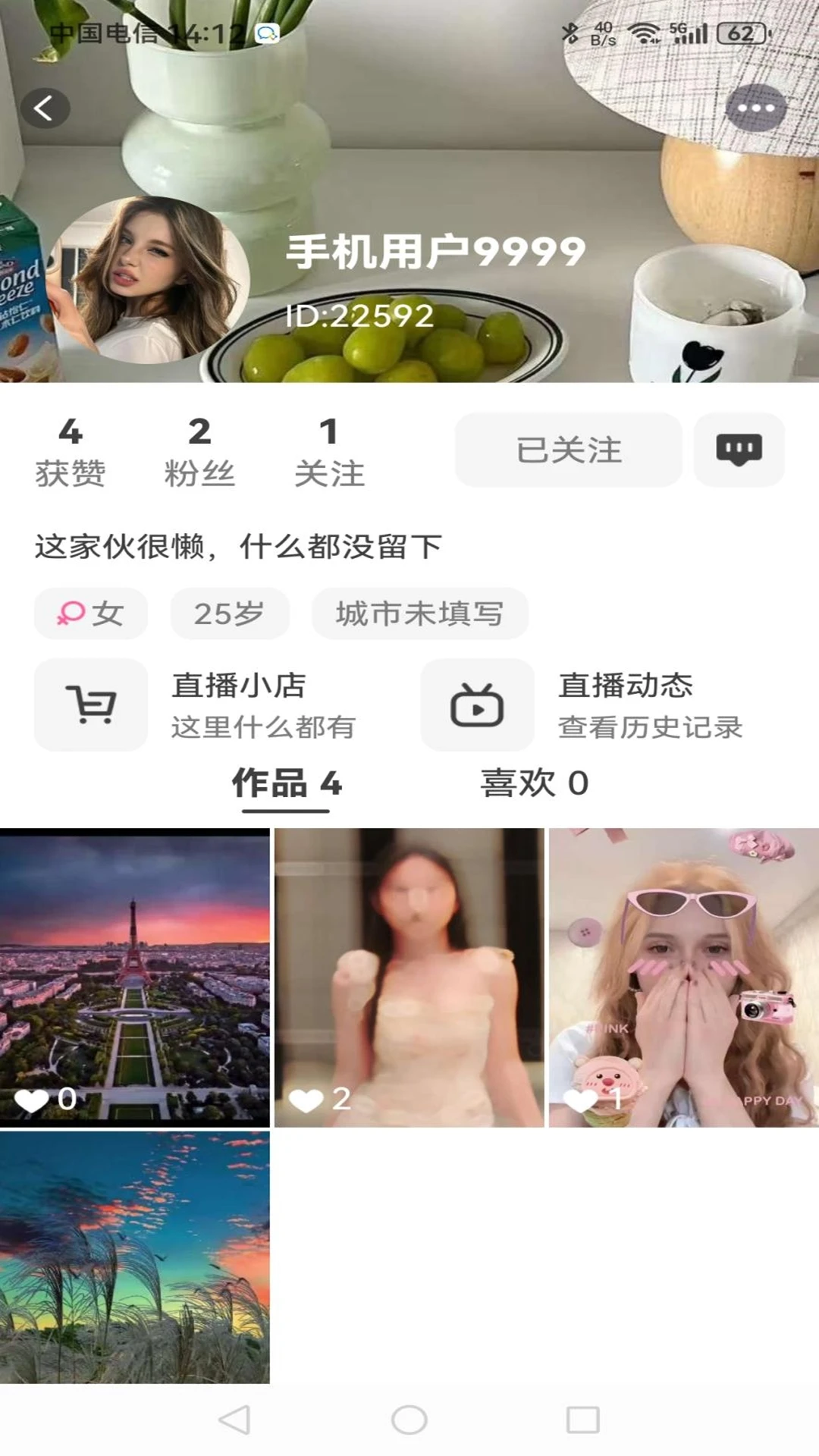Viewport: 819px width, 1456px height.
Task: Open the 粉丝 followers list
Action: pyautogui.click(x=199, y=452)
